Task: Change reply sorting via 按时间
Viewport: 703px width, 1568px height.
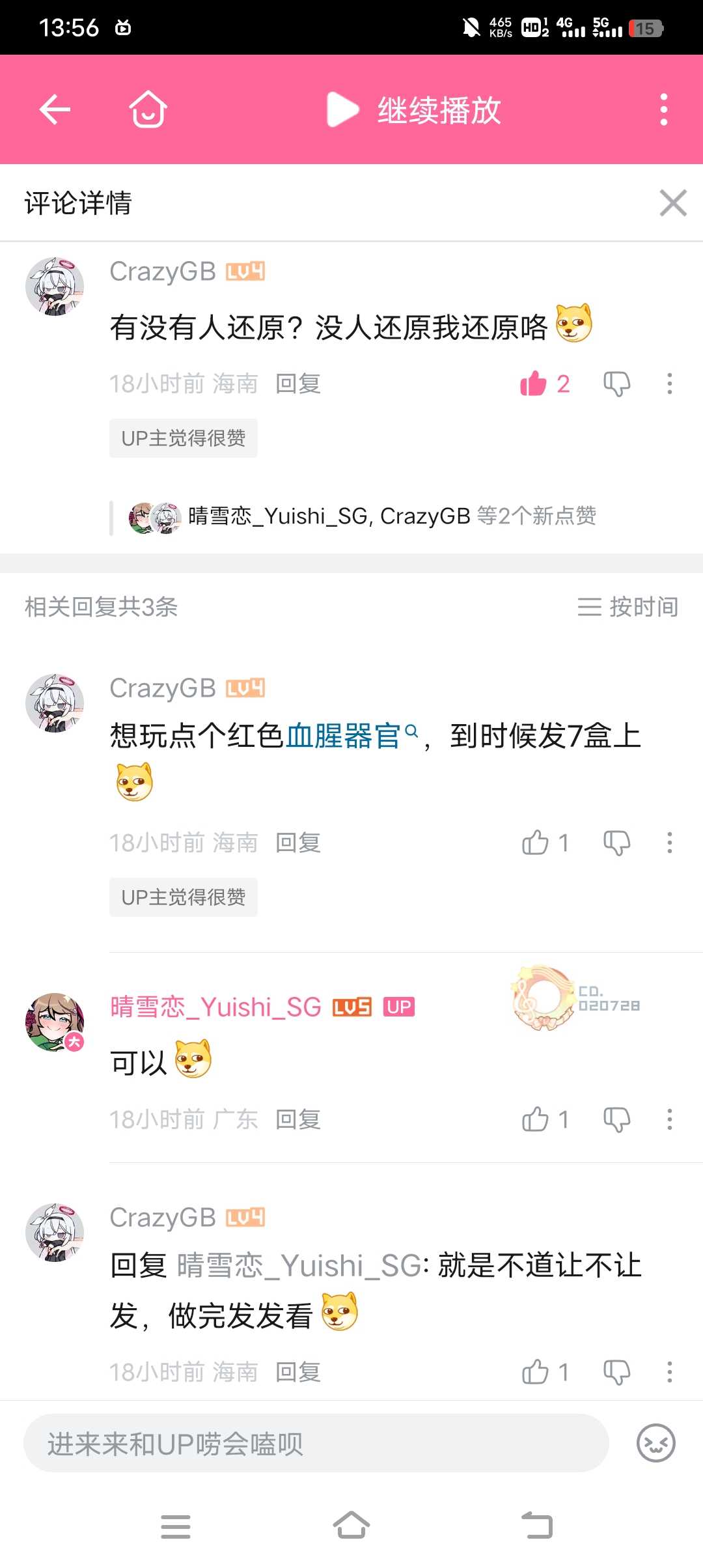Action: tap(627, 607)
